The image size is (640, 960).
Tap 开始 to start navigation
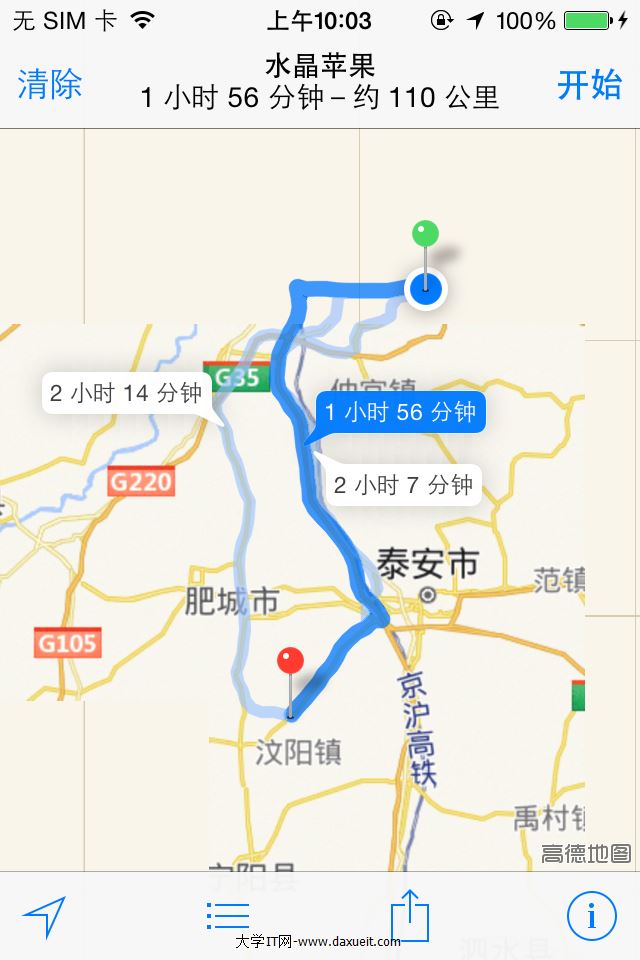point(589,85)
